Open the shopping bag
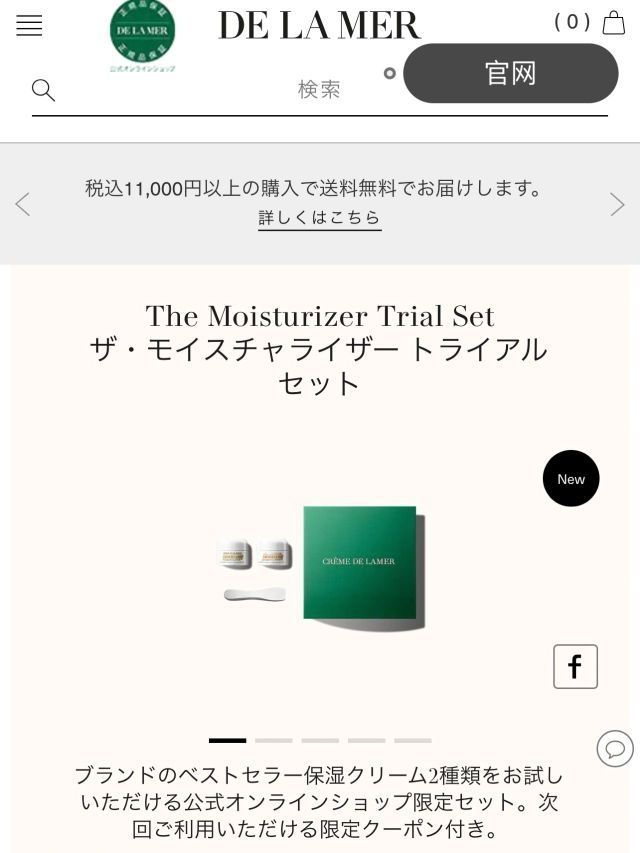This screenshot has width=640, height=853. [613, 23]
